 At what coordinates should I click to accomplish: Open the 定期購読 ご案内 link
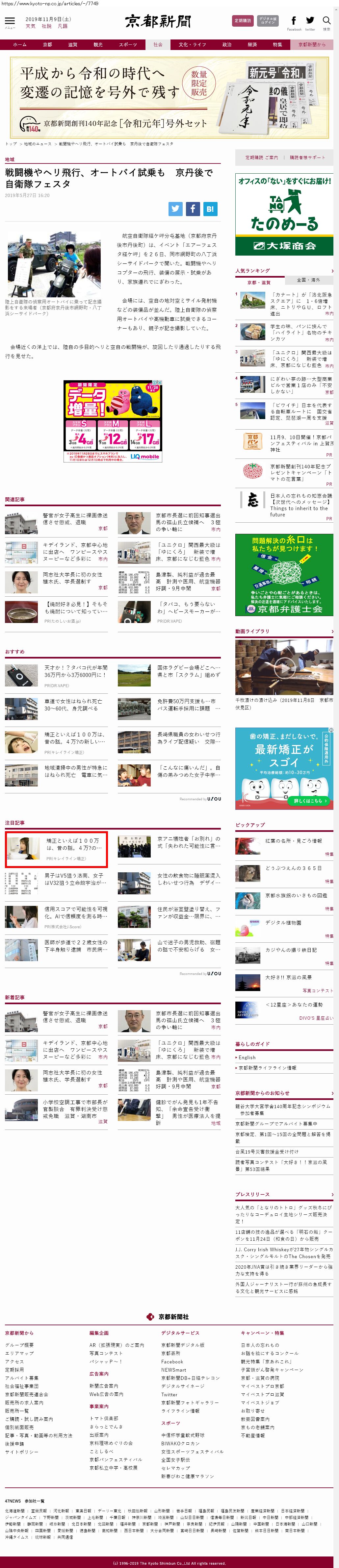coord(262,158)
